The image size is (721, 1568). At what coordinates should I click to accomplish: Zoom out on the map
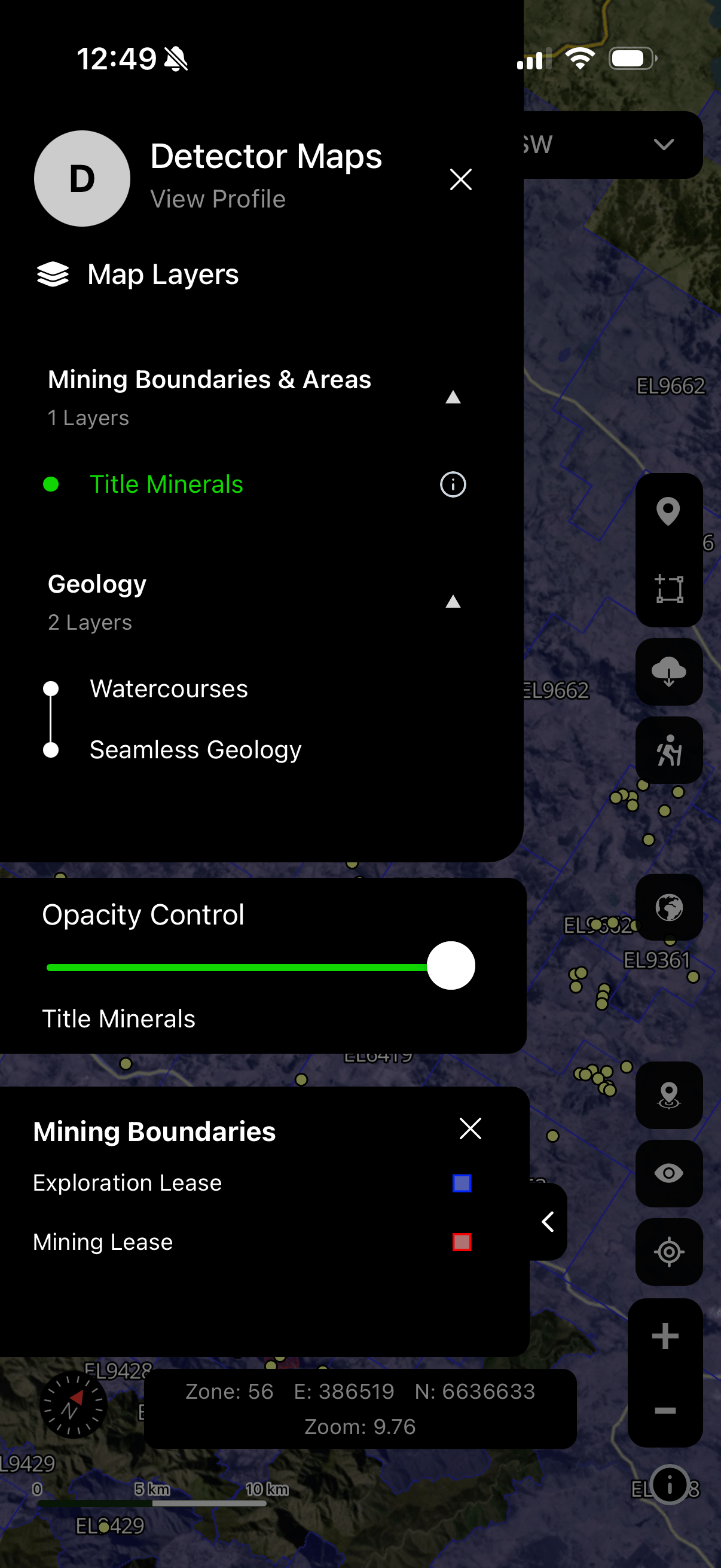point(665,1410)
